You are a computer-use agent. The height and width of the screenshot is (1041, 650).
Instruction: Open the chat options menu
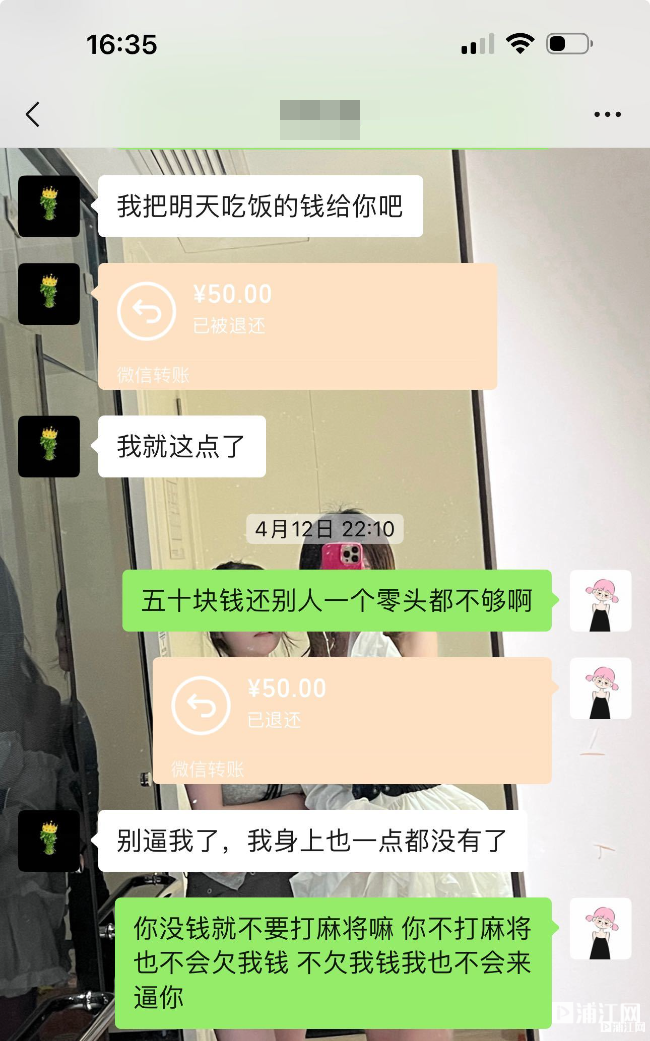click(607, 114)
